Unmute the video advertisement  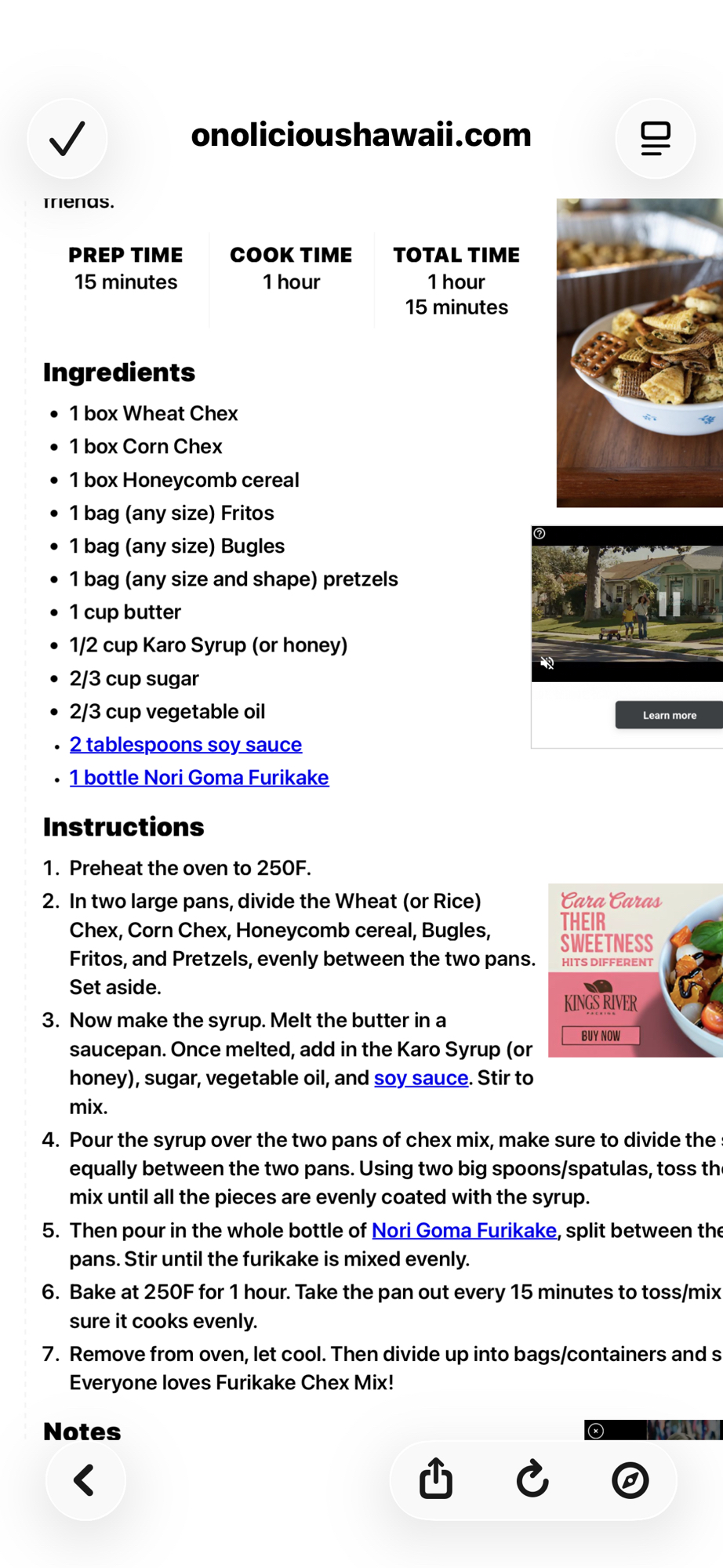tap(547, 663)
